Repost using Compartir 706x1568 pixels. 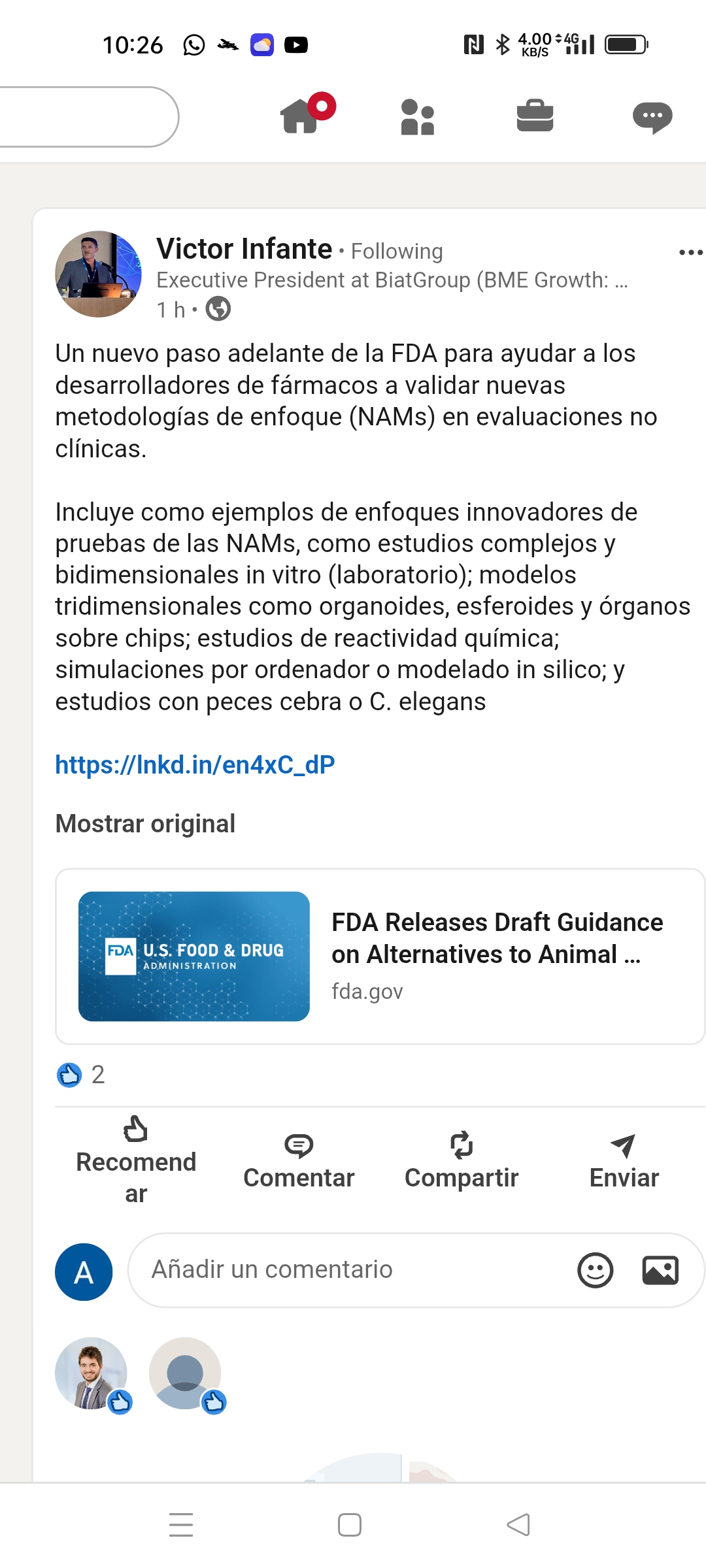tap(462, 1161)
